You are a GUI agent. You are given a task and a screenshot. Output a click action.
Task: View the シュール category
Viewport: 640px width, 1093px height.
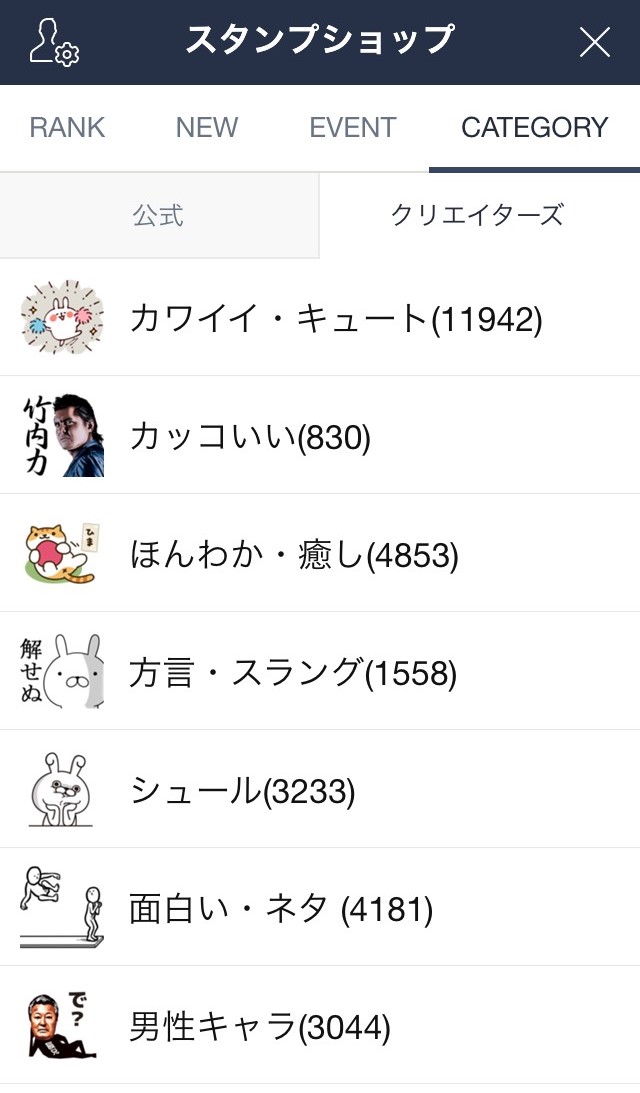coord(242,791)
